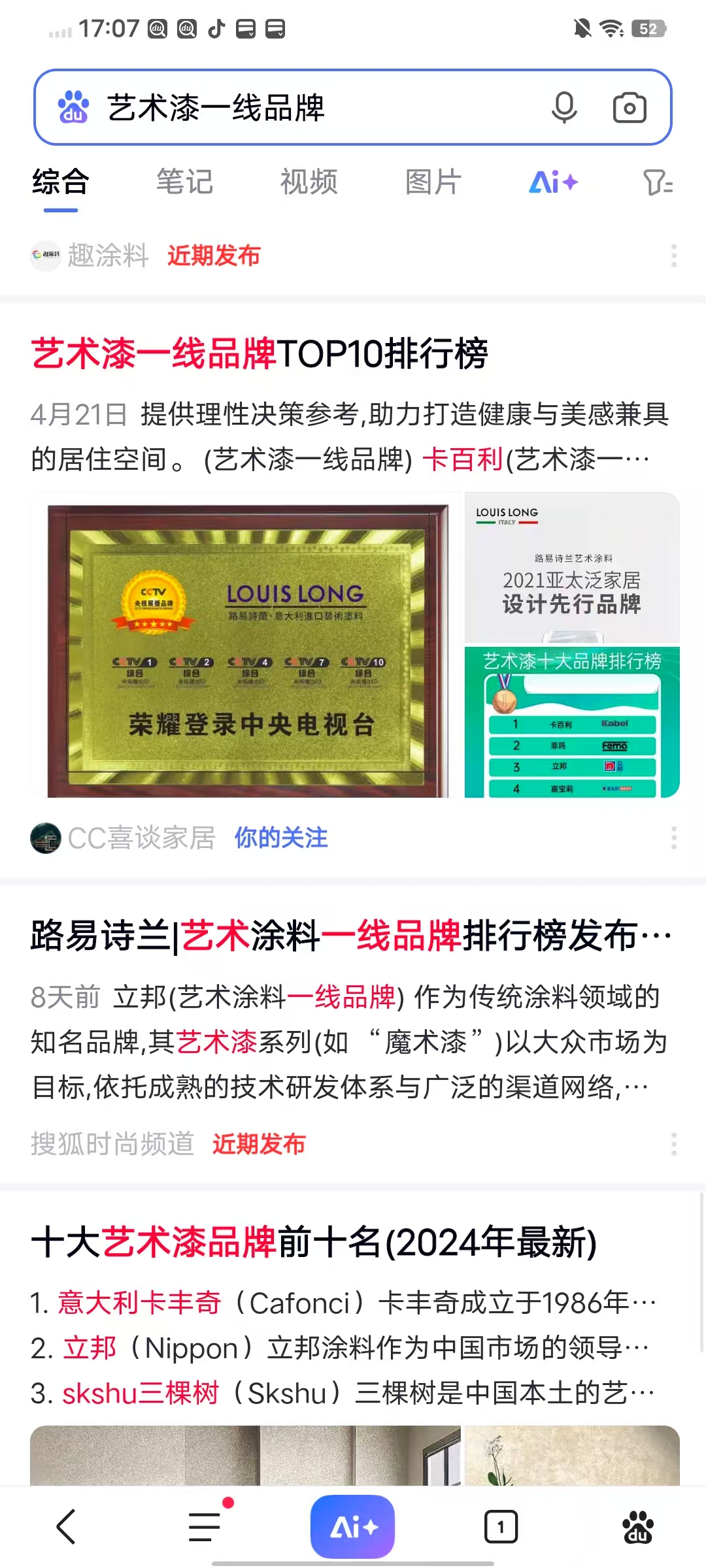Open more options for CC喜谈家居 result
Image resolution: width=706 pixels, height=1568 pixels.
(673, 838)
